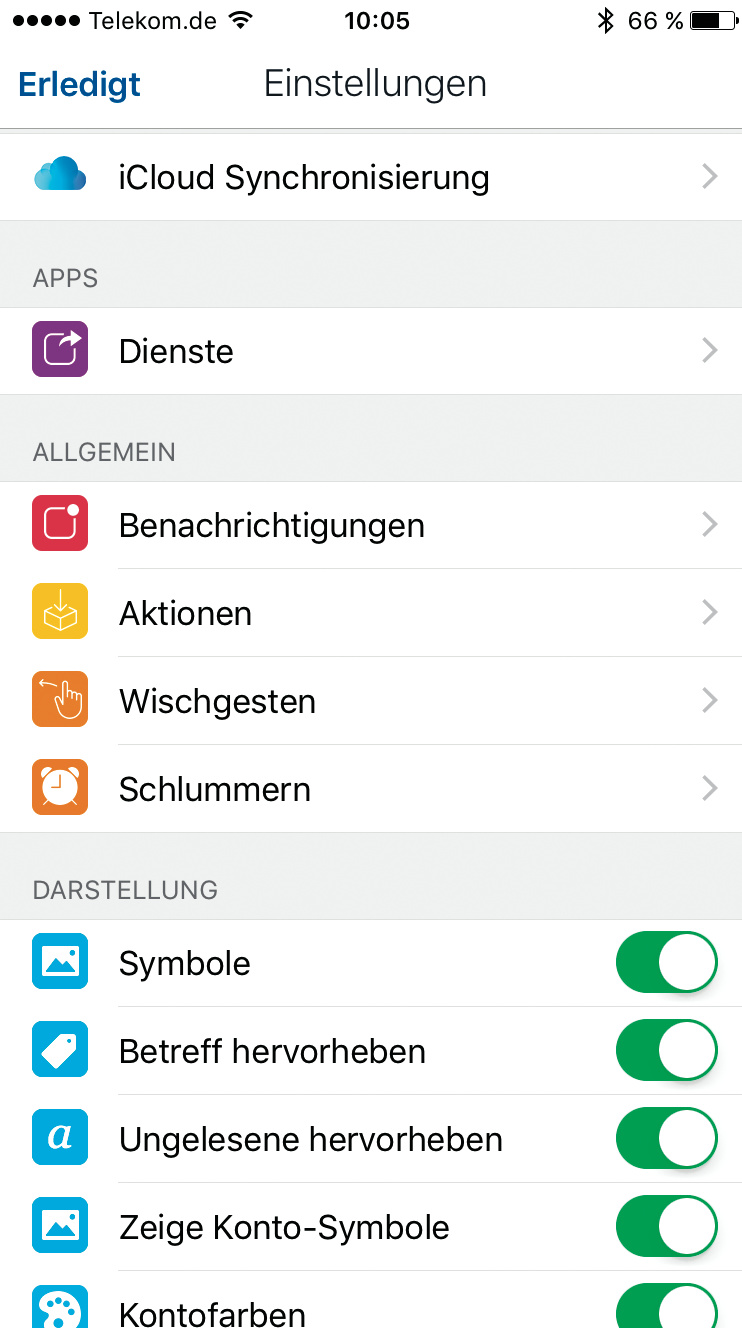Switch off Zeige Konto-Symbole
Image resolution: width=742 pixels, height=1328 pixels.
(667, 1227)
